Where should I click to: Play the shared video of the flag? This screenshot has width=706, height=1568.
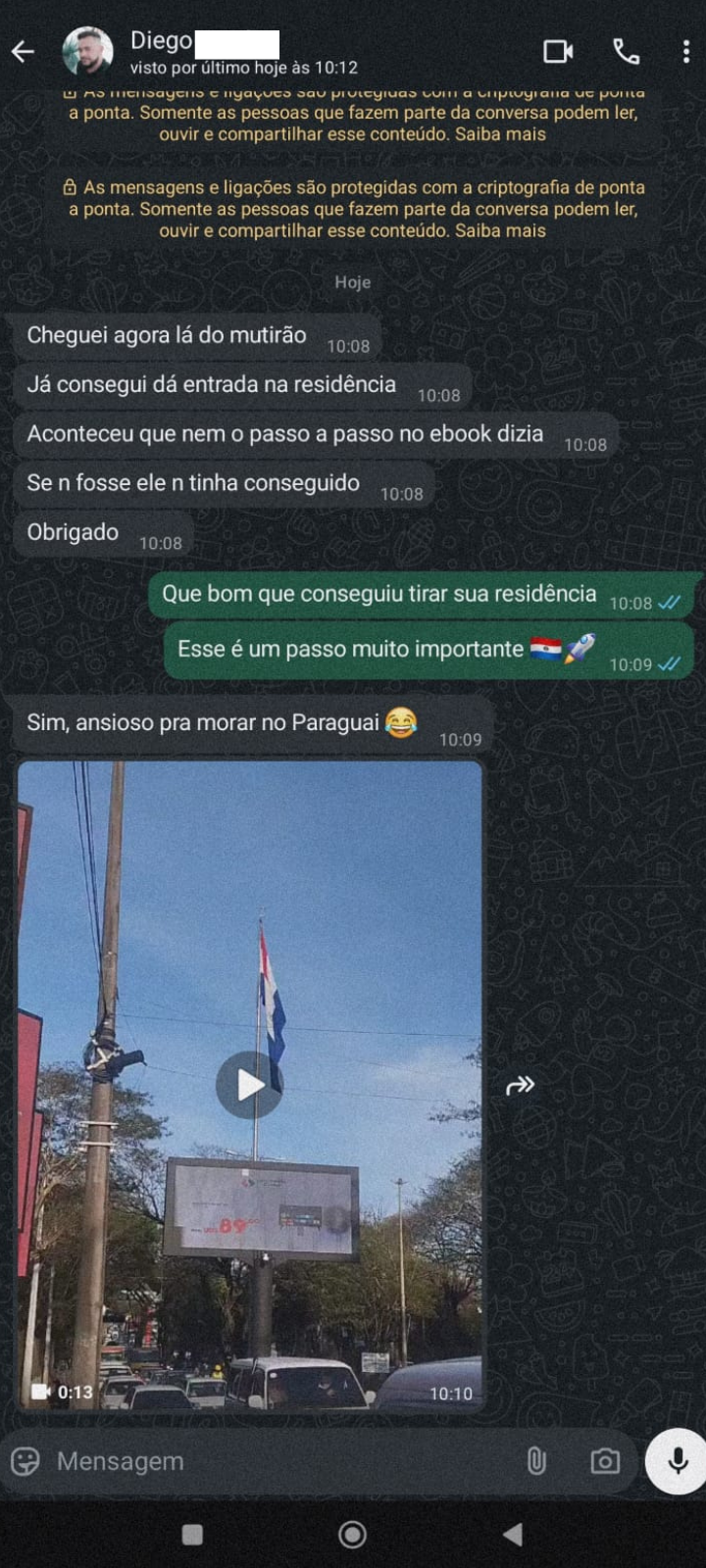click(248, 1084)
